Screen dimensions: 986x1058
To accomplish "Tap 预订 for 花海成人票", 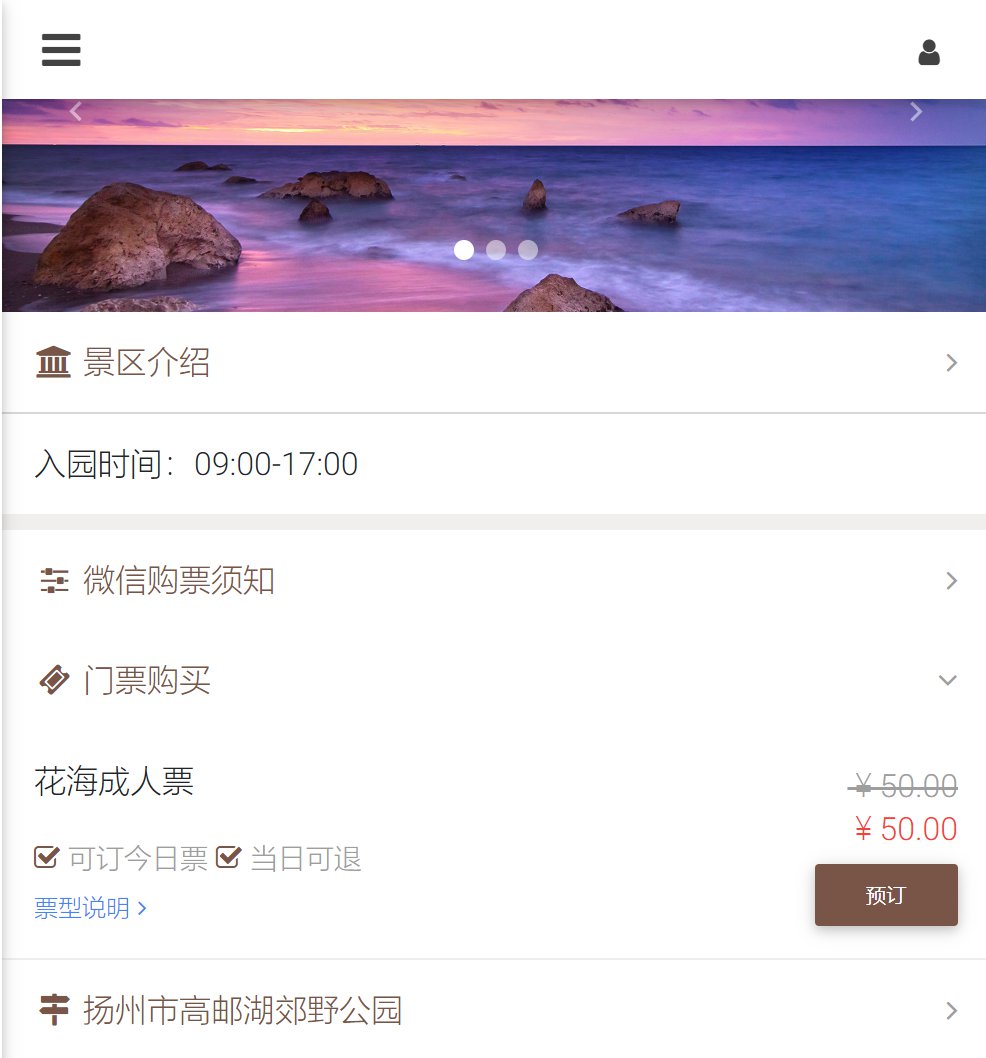I will pos(885,895).
